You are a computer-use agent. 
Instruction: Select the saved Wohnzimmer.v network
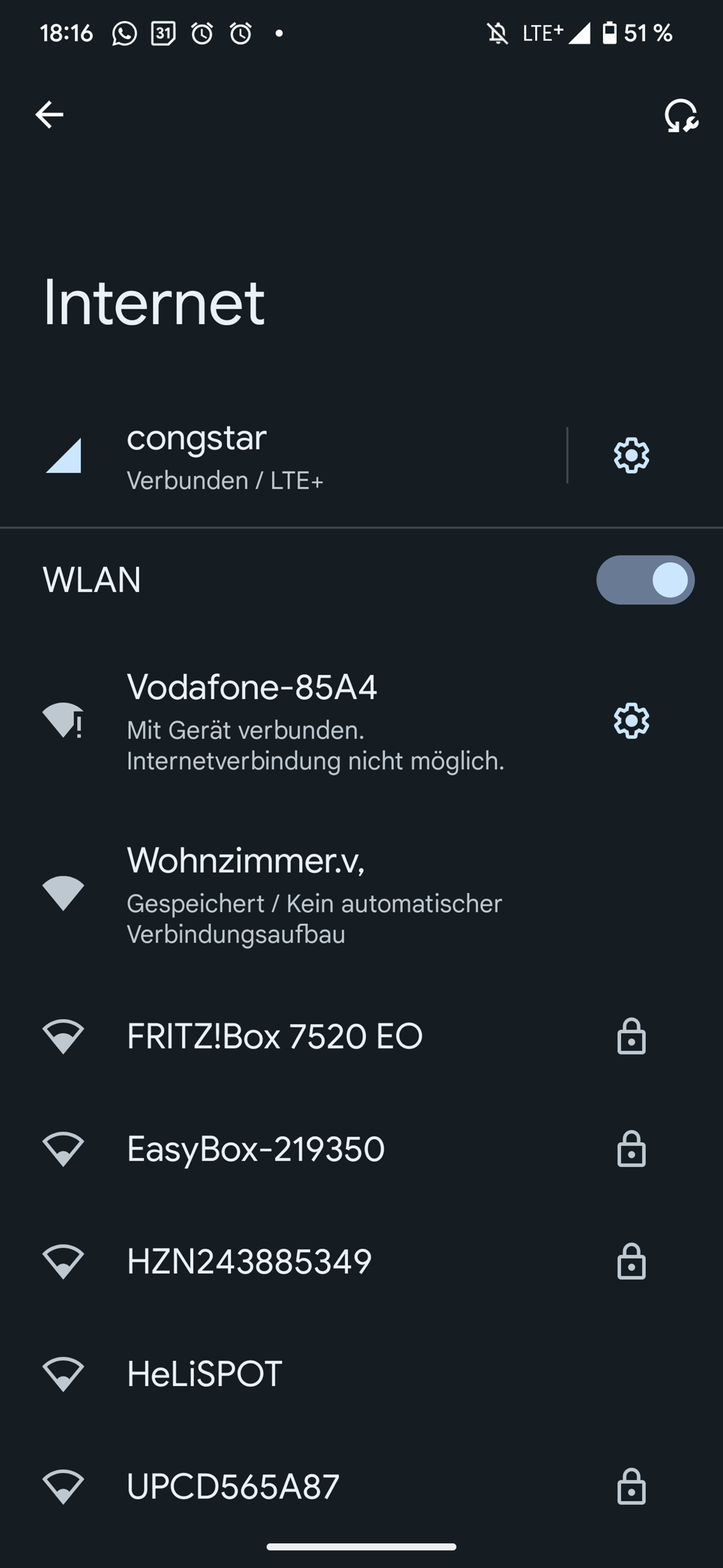tap(275, 894)
